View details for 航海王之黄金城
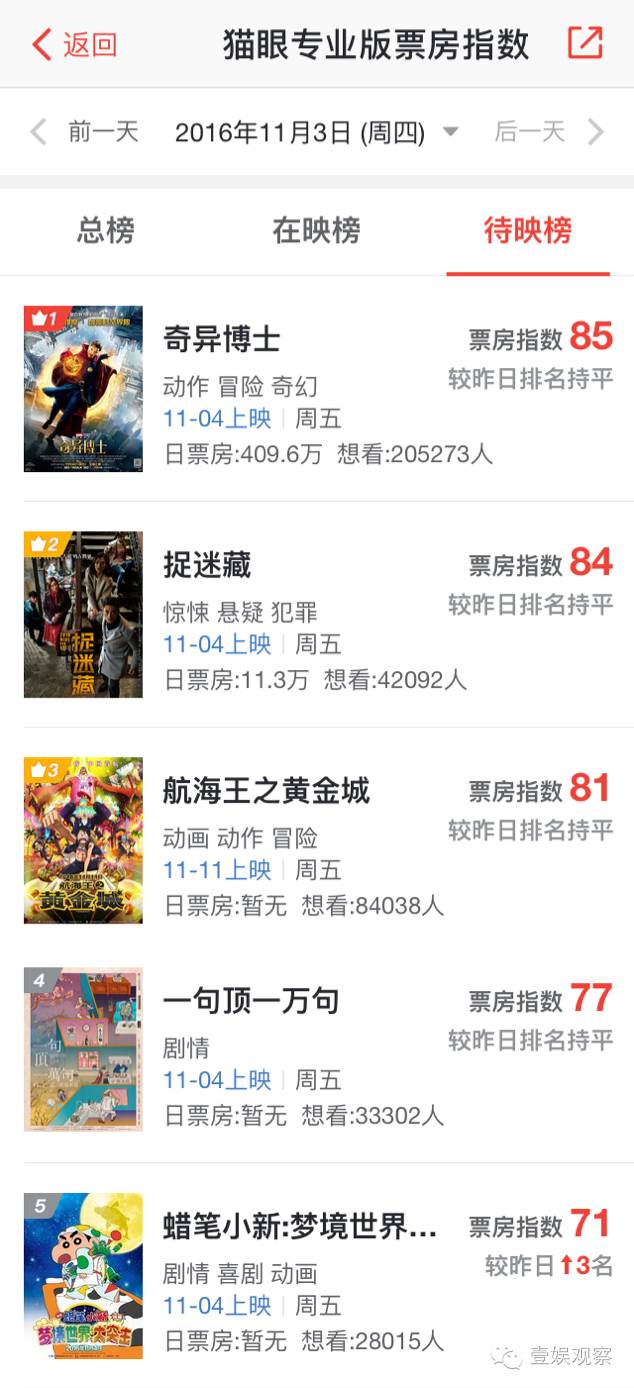Screen dimensions: 634x1388 (266, 792)
